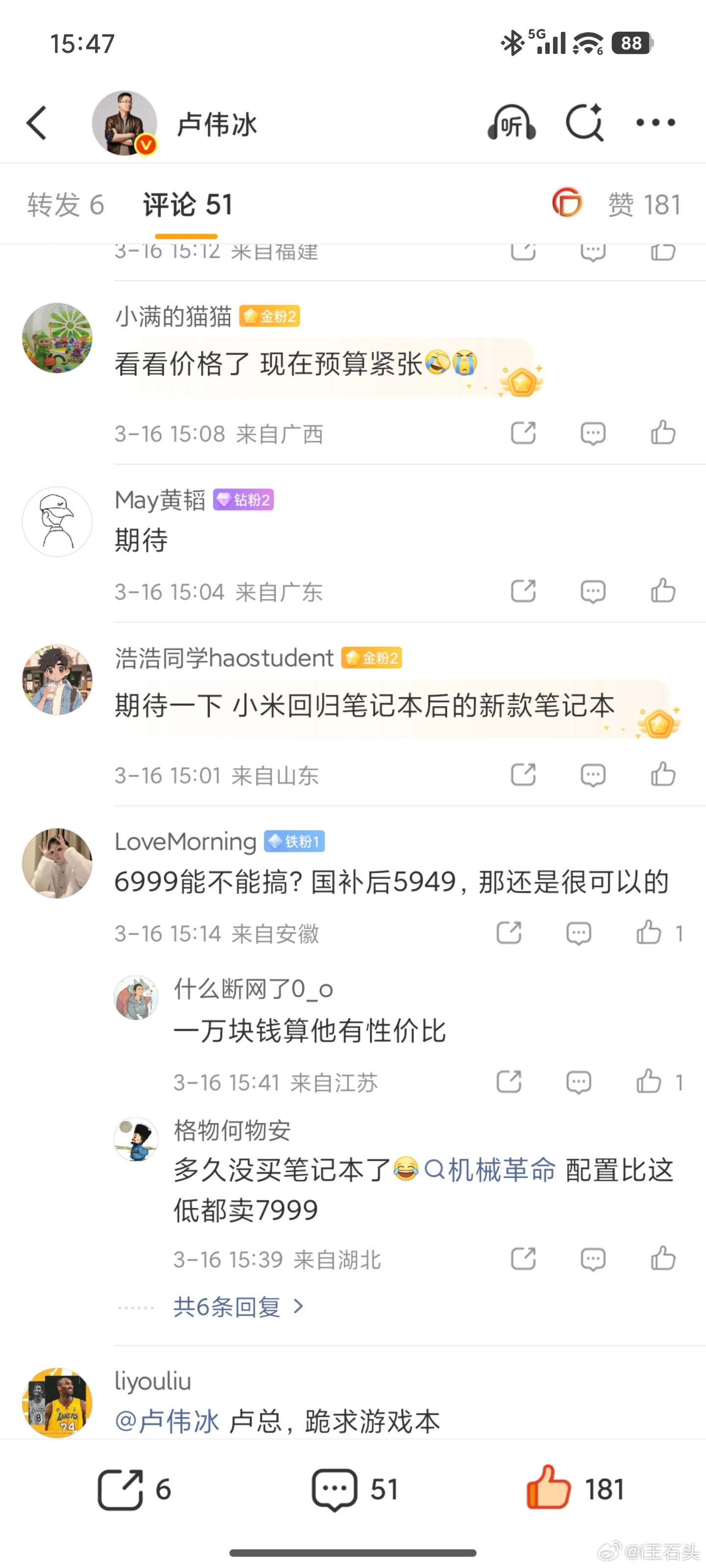Tap 小满的猫猫's 金粉2 fan badge
Image resolution: width=706 pixels, height=1568 pixels.
pyautogui.click(x=270, y=317)
